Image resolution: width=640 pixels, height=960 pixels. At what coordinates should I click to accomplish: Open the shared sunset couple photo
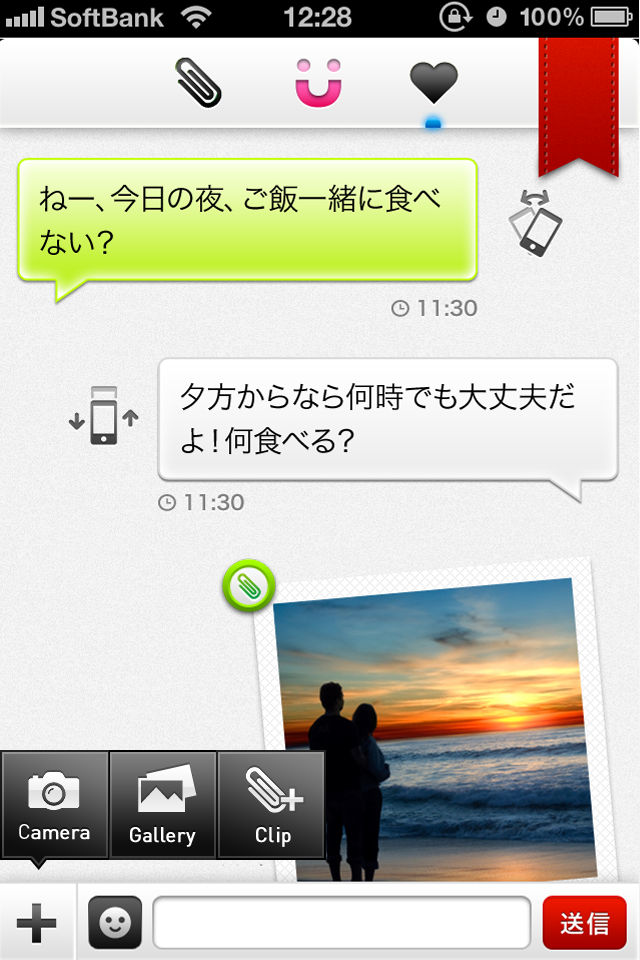point(430,720)
